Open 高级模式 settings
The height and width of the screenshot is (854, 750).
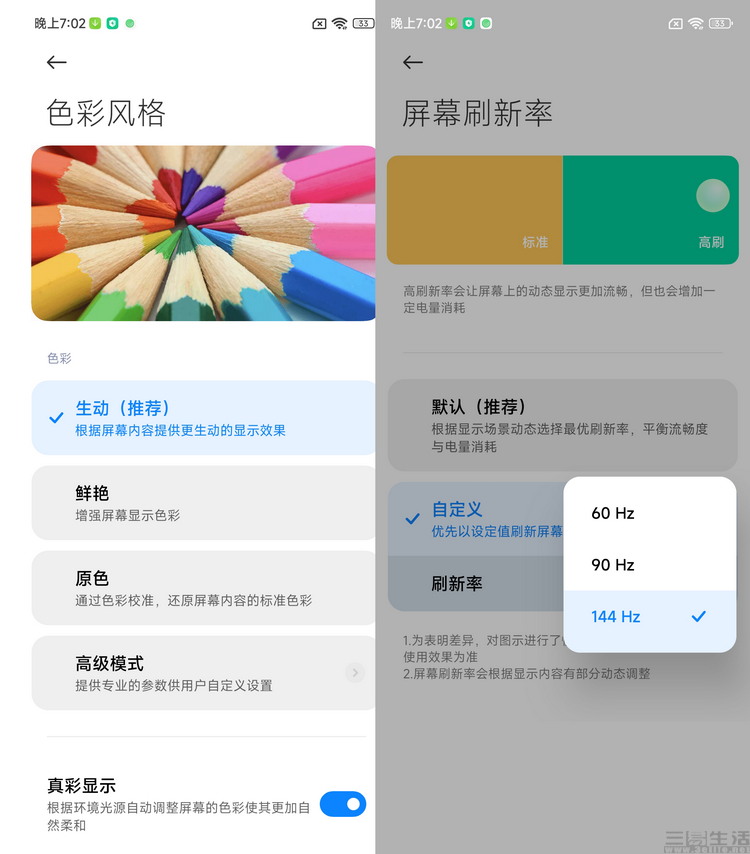tap(200, 673)
